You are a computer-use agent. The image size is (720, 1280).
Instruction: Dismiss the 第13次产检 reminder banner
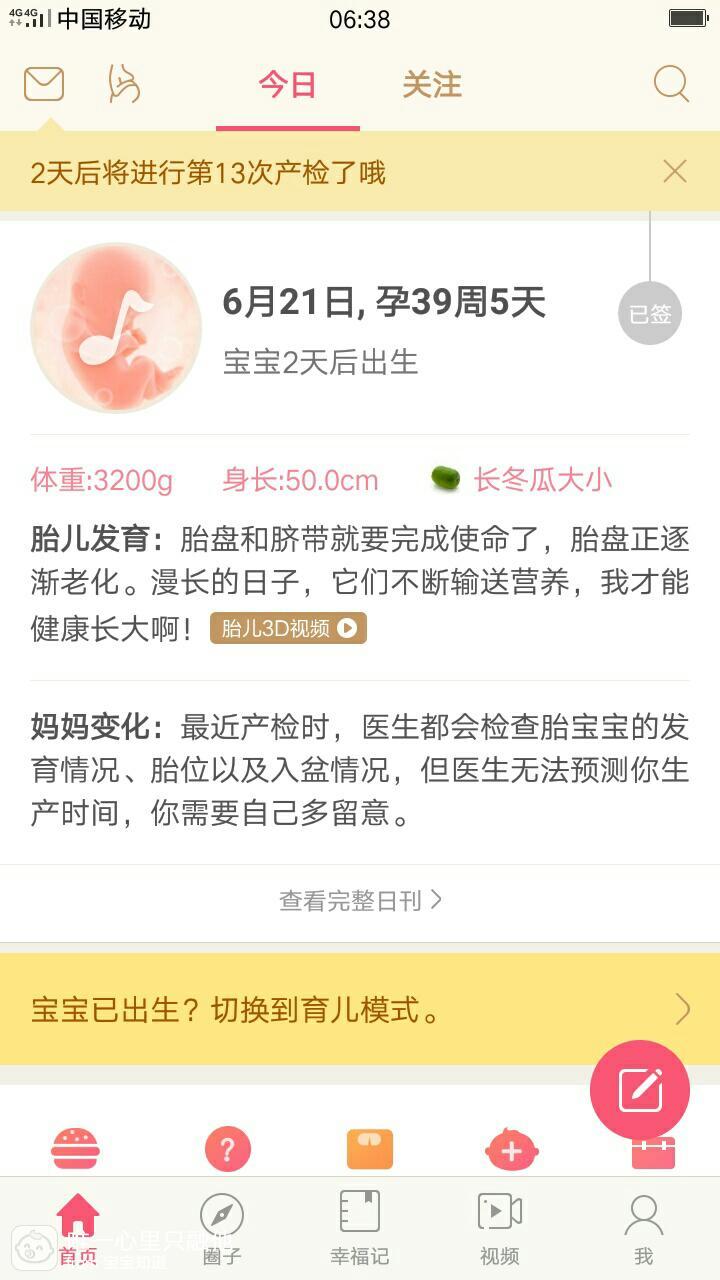[x=675, y=172]
